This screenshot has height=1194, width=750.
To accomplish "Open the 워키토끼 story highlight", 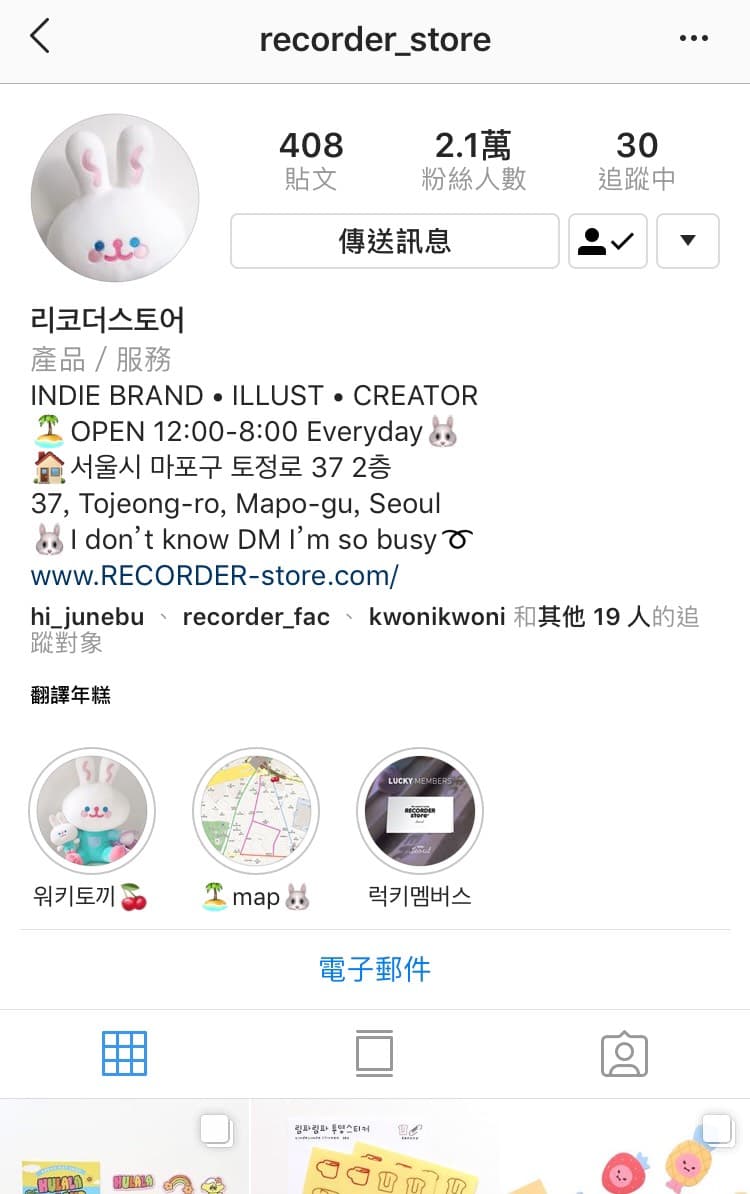I will [x=91, y=810].
